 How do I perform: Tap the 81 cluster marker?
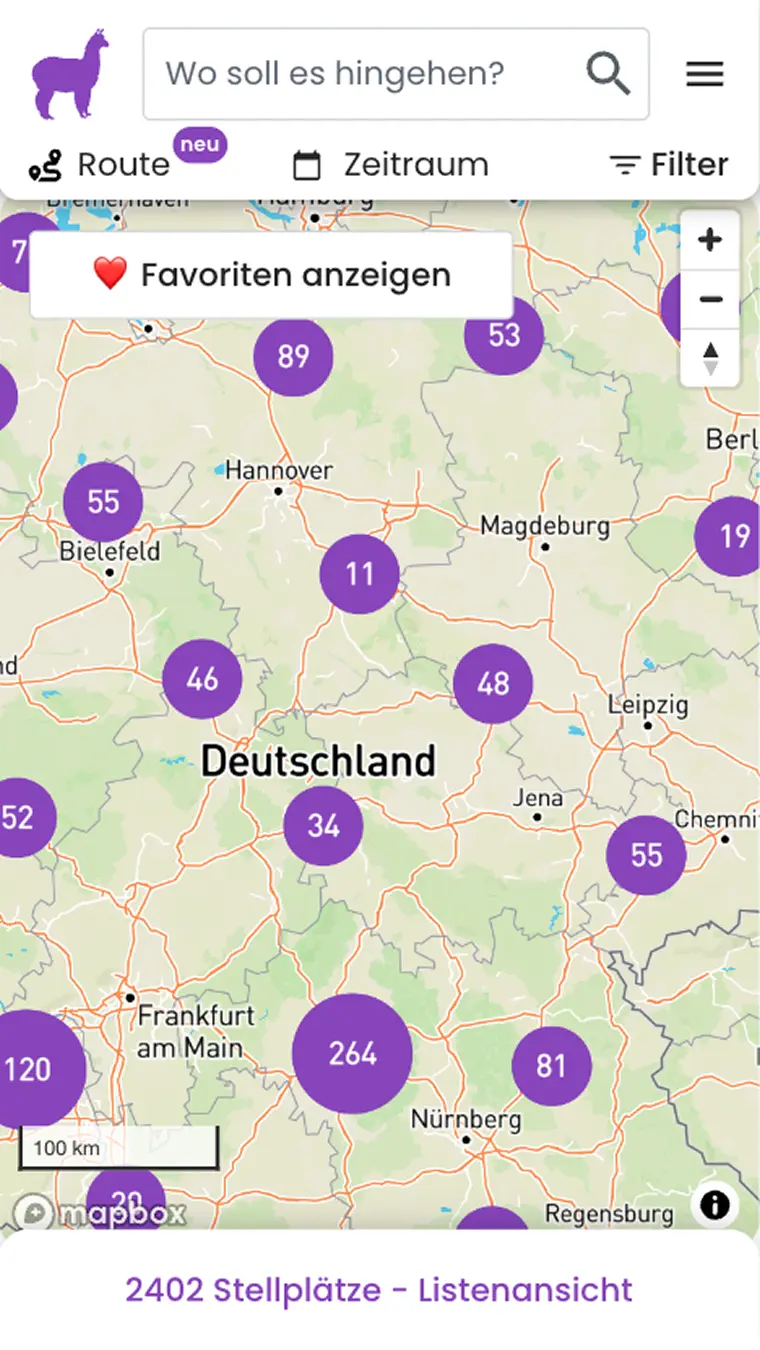551,1066
